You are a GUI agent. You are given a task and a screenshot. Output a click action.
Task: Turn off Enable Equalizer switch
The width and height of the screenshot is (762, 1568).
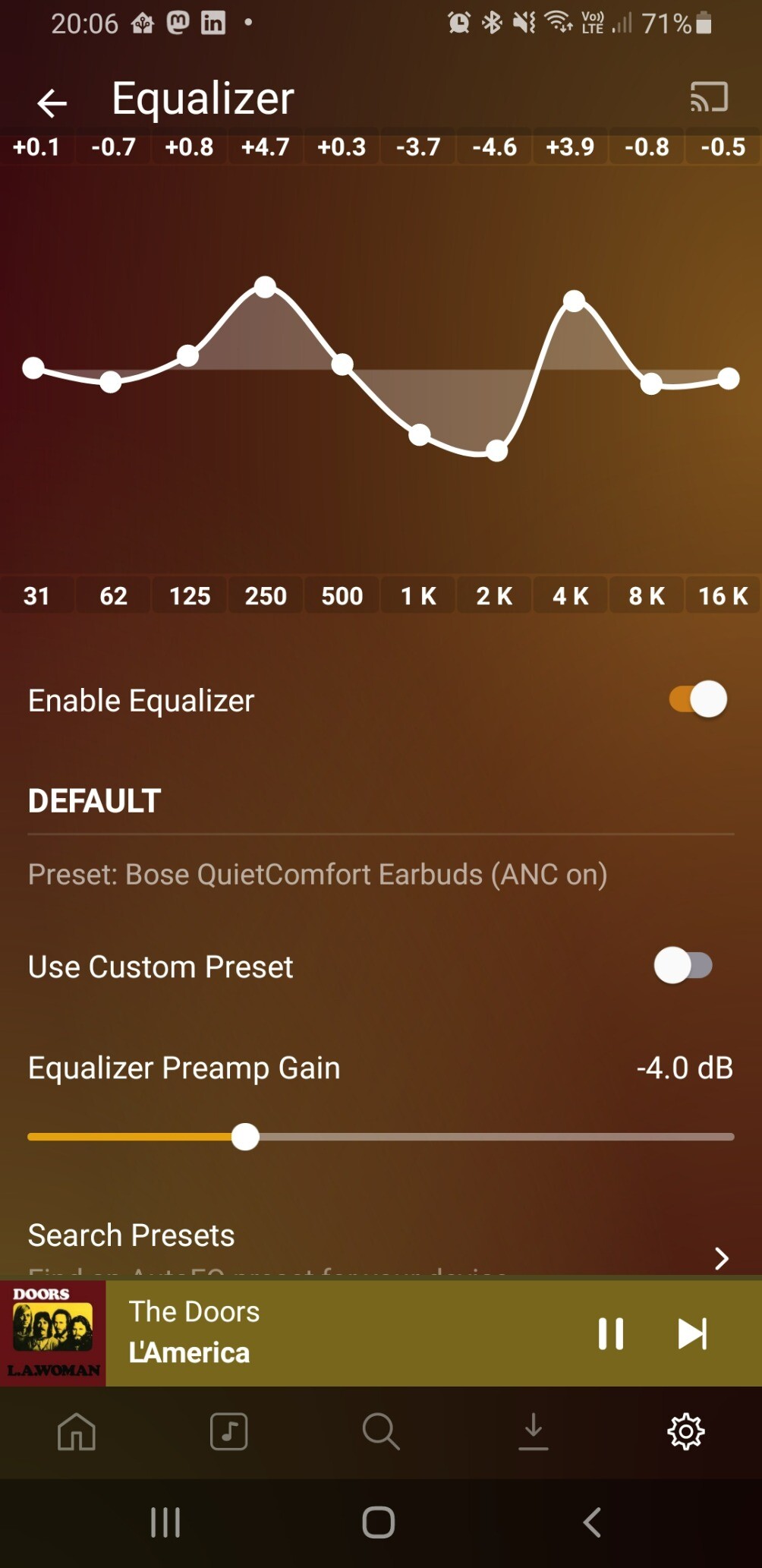(697, 699)
